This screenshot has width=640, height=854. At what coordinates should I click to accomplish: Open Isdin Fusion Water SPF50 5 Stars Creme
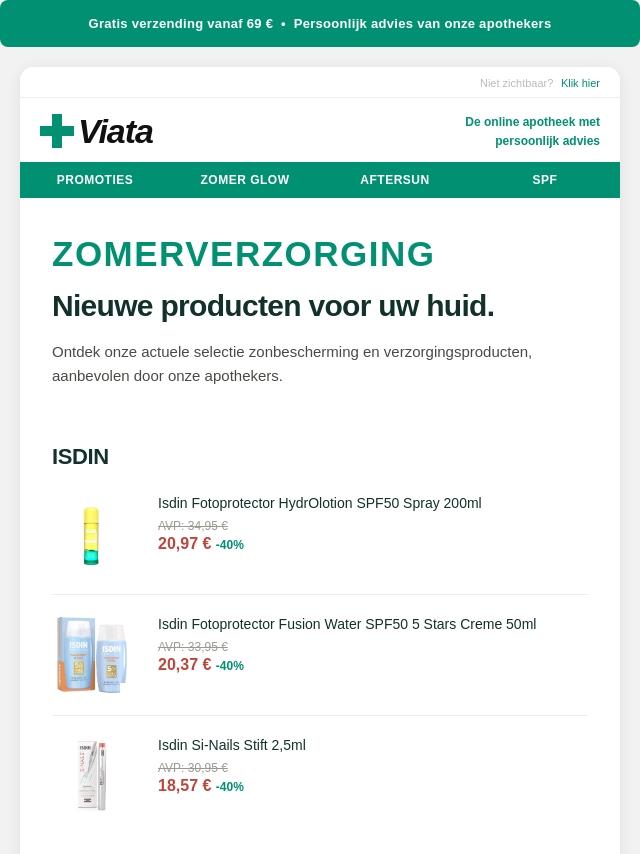click(x=347, y=624)
